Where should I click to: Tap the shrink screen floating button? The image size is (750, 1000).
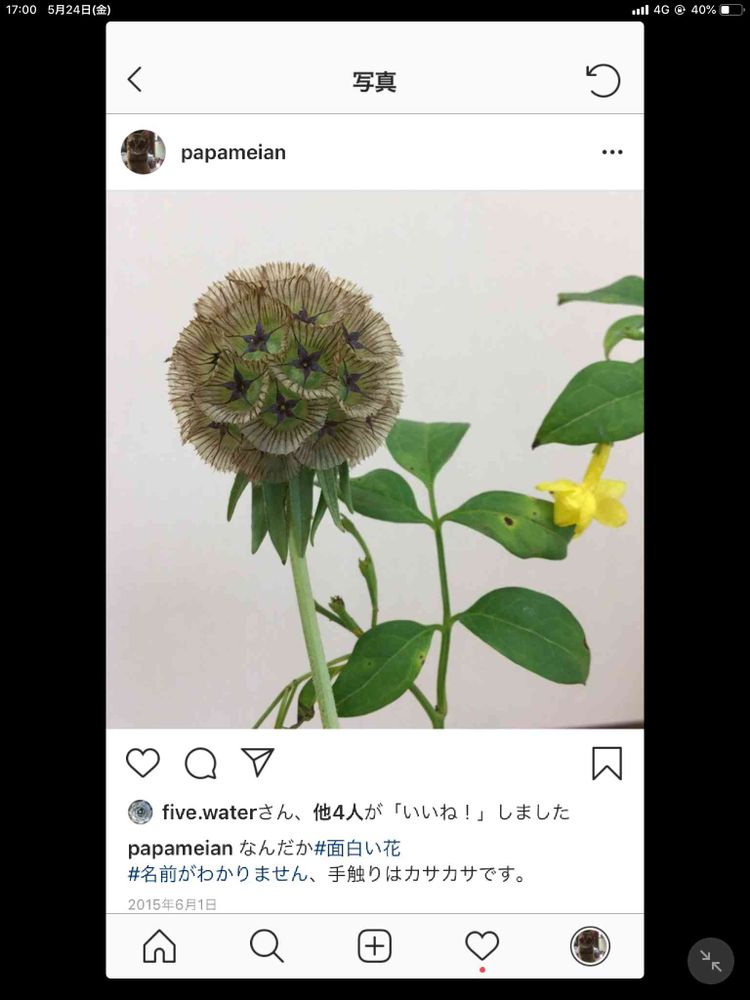pos(710,961)
